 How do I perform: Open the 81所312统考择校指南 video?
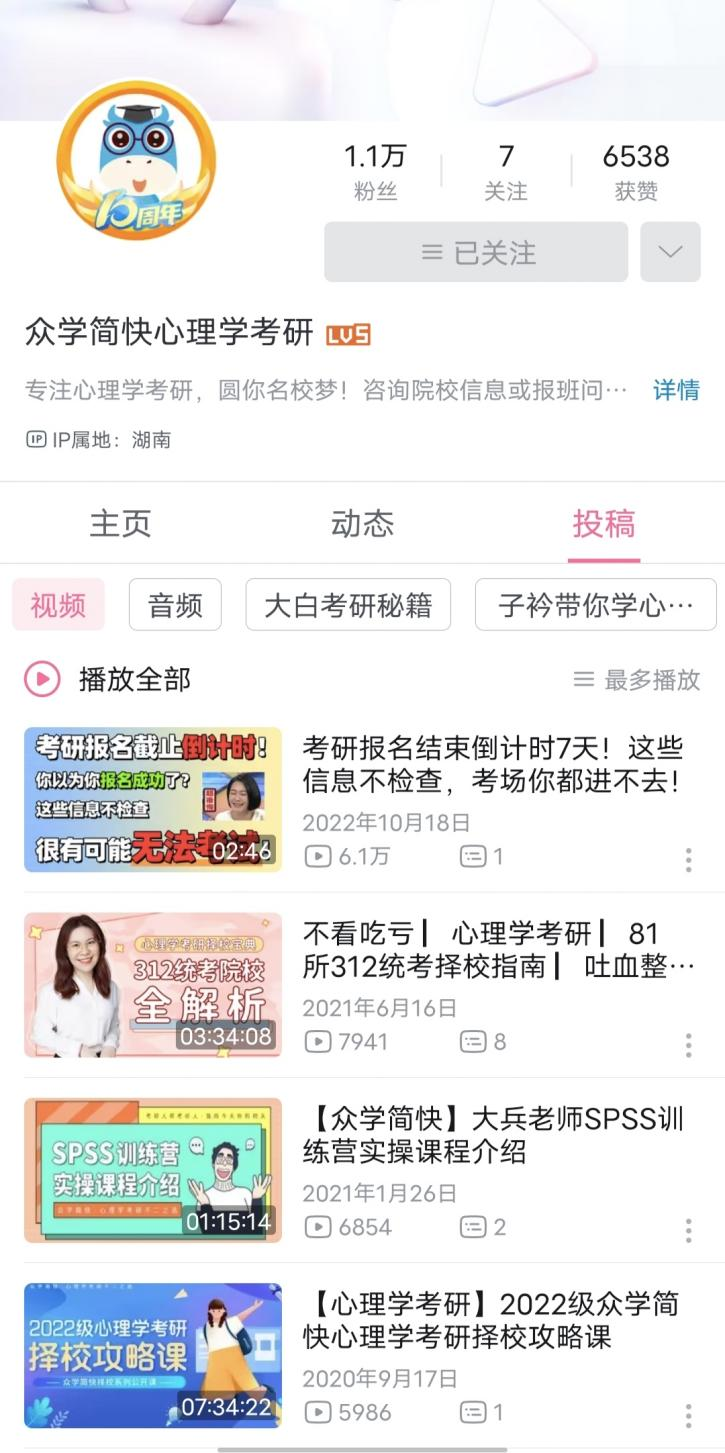click(x=362, y=985)
